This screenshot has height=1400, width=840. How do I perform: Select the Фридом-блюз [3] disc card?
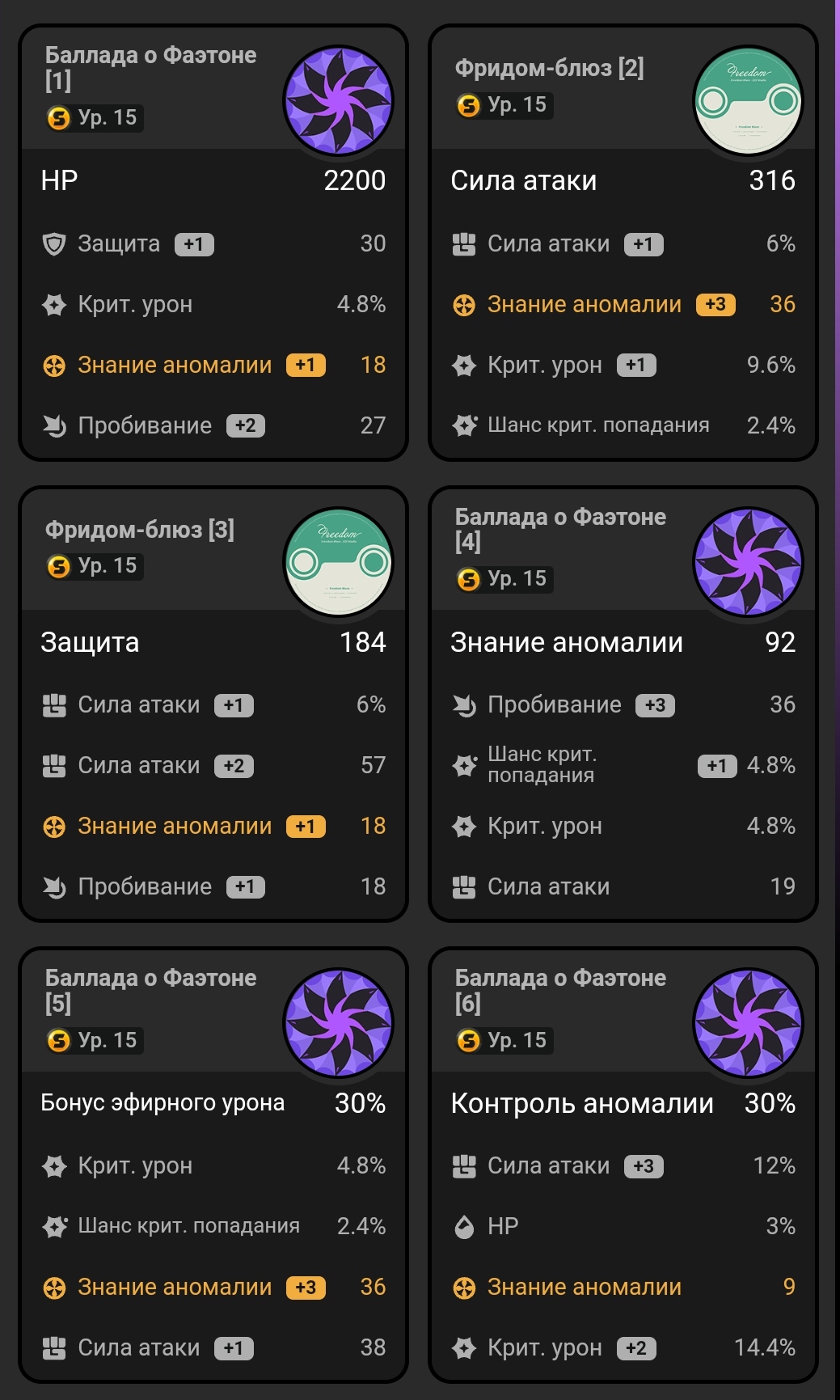[213, 704]
